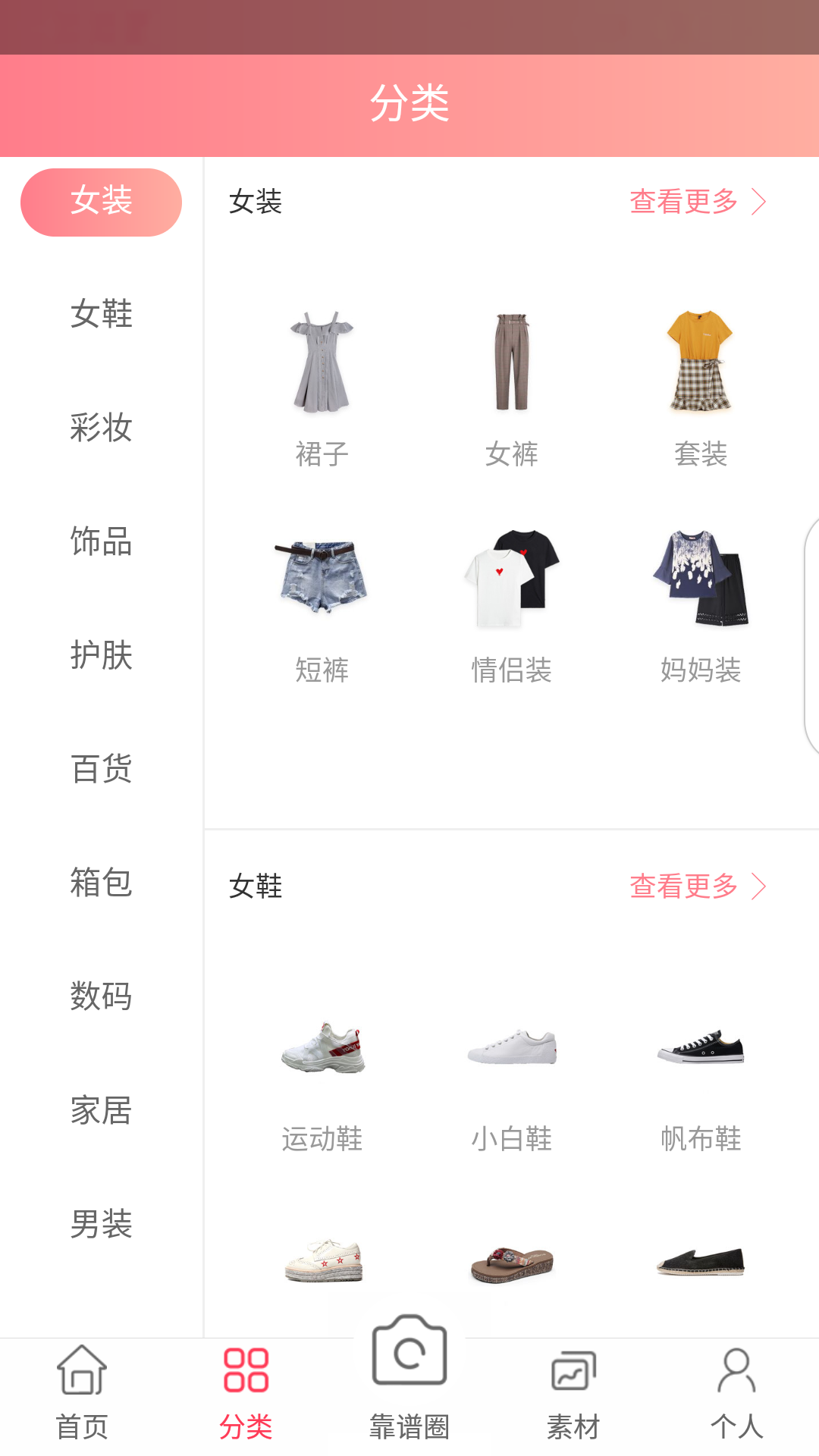Open the 箱包 category
The image size is (819, 1456).
(101, 883)
